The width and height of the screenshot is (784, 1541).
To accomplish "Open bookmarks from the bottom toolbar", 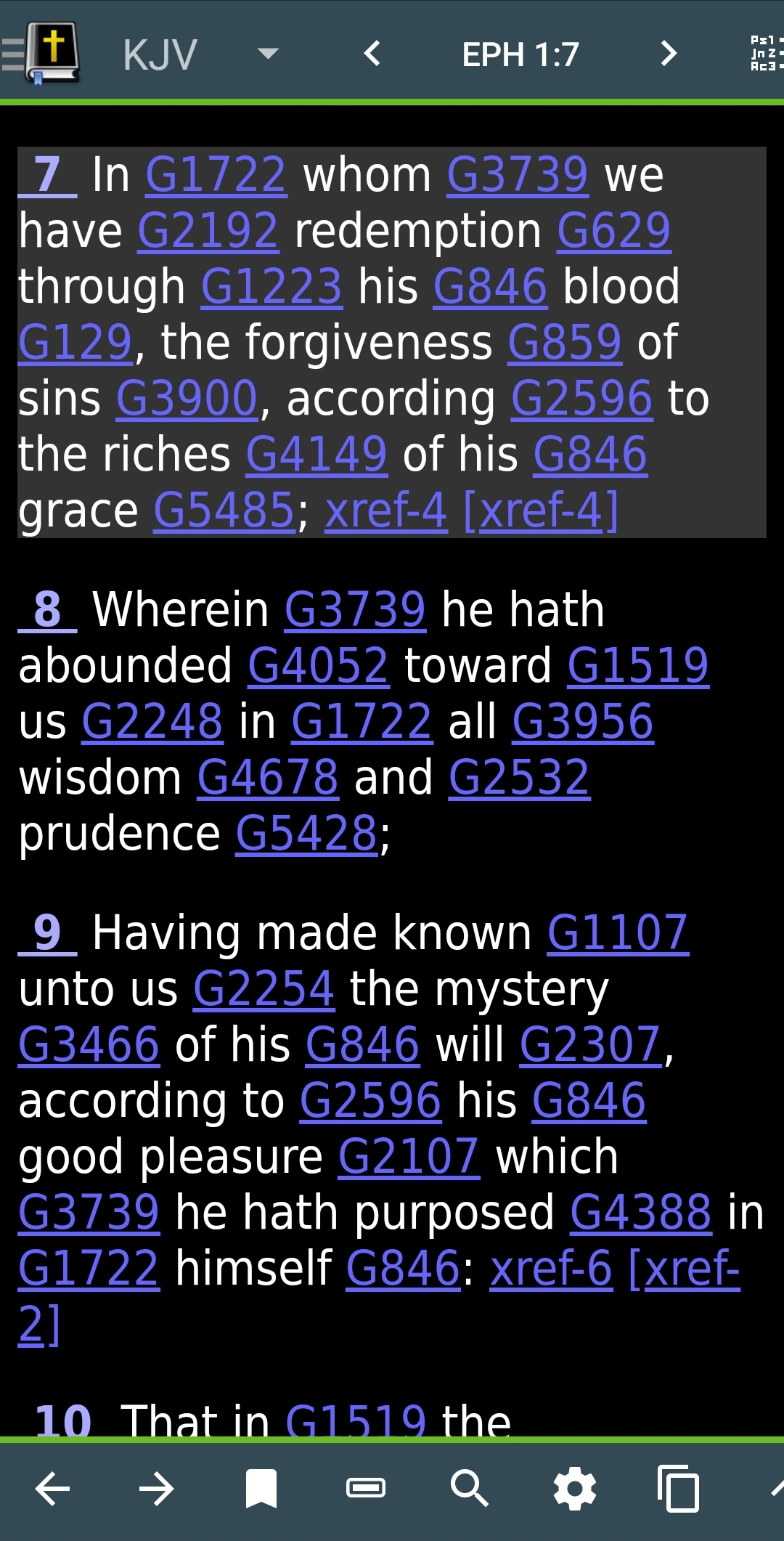I will click(261, 1489).
